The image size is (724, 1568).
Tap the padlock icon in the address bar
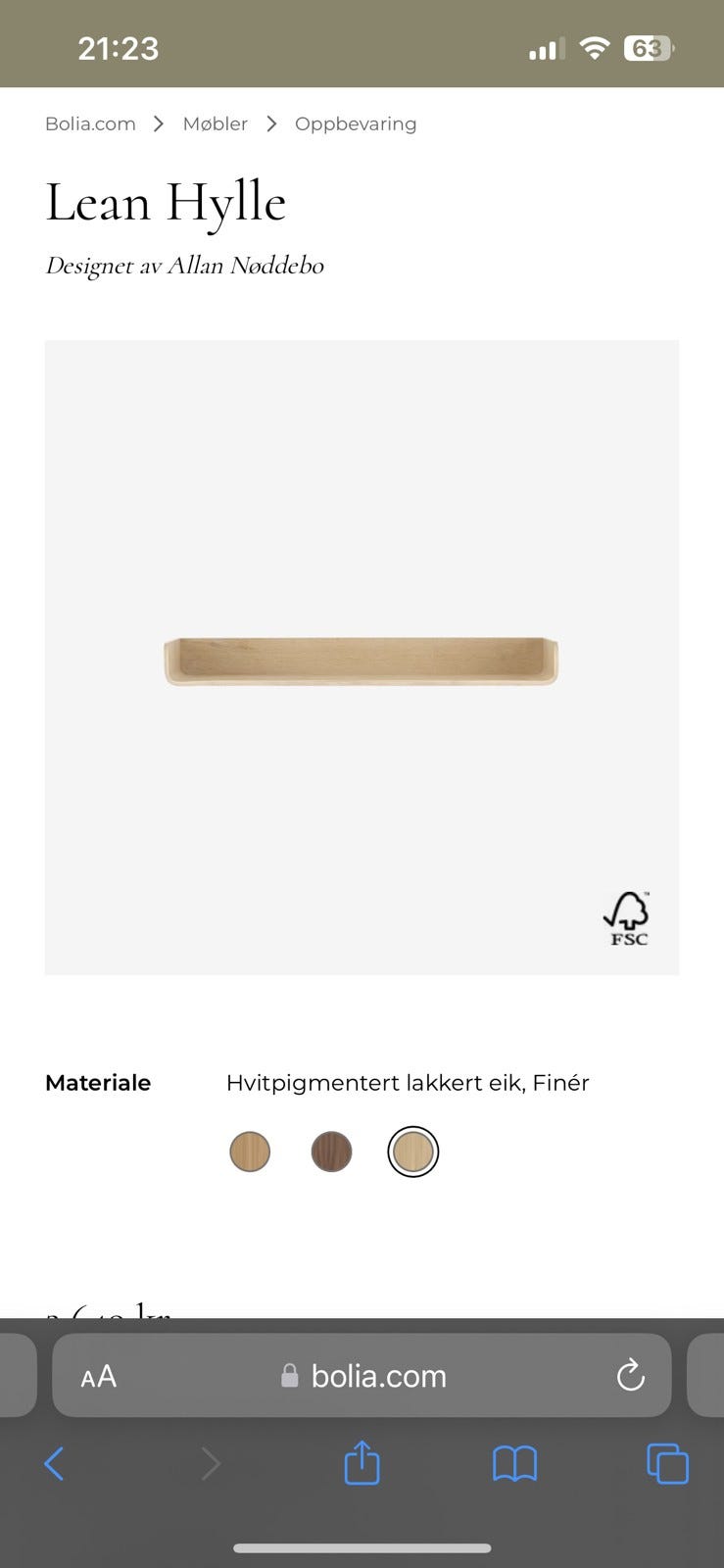(x=289, y=1375)
